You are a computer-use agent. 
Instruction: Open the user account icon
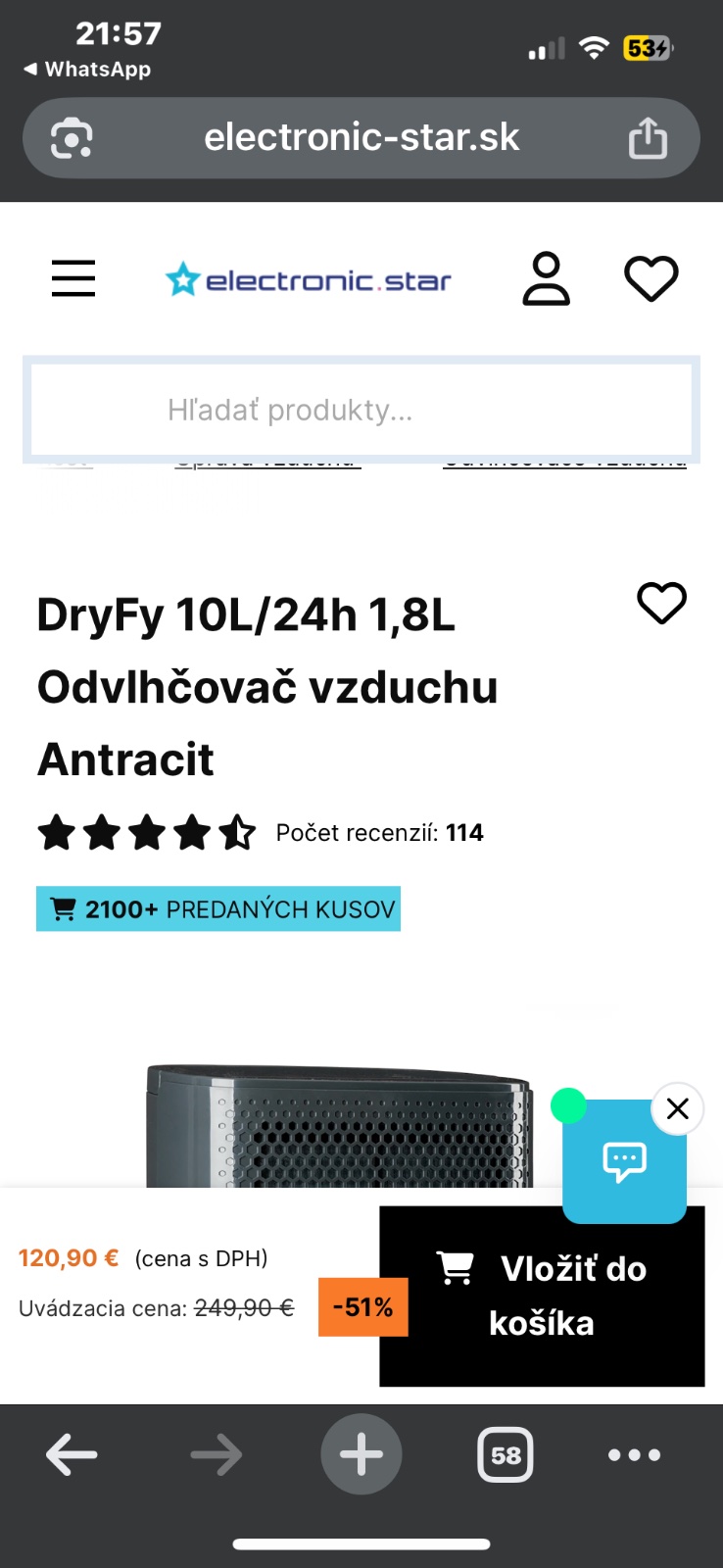(546, 279)
